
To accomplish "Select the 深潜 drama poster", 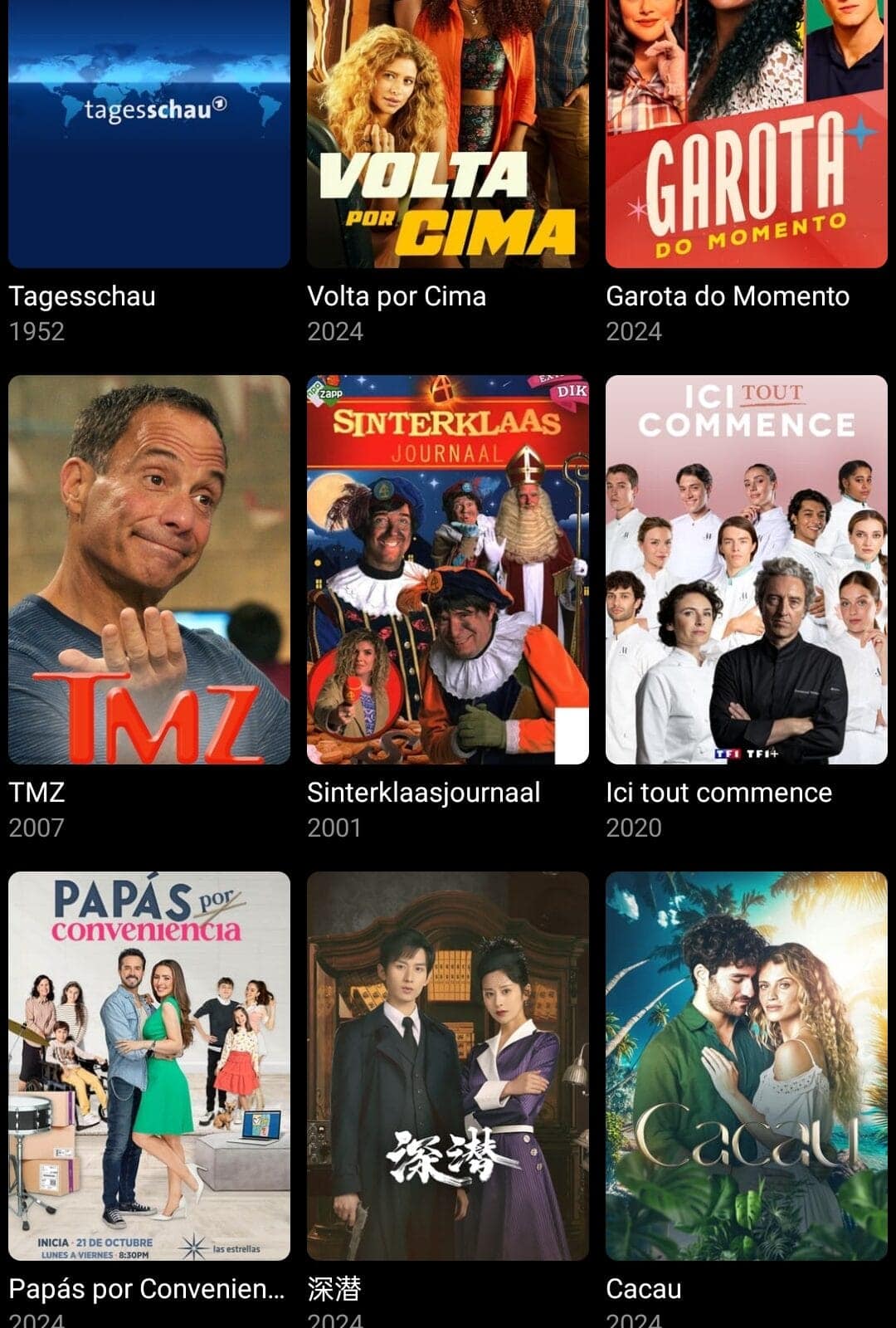I will click(x=448, y=1066).
